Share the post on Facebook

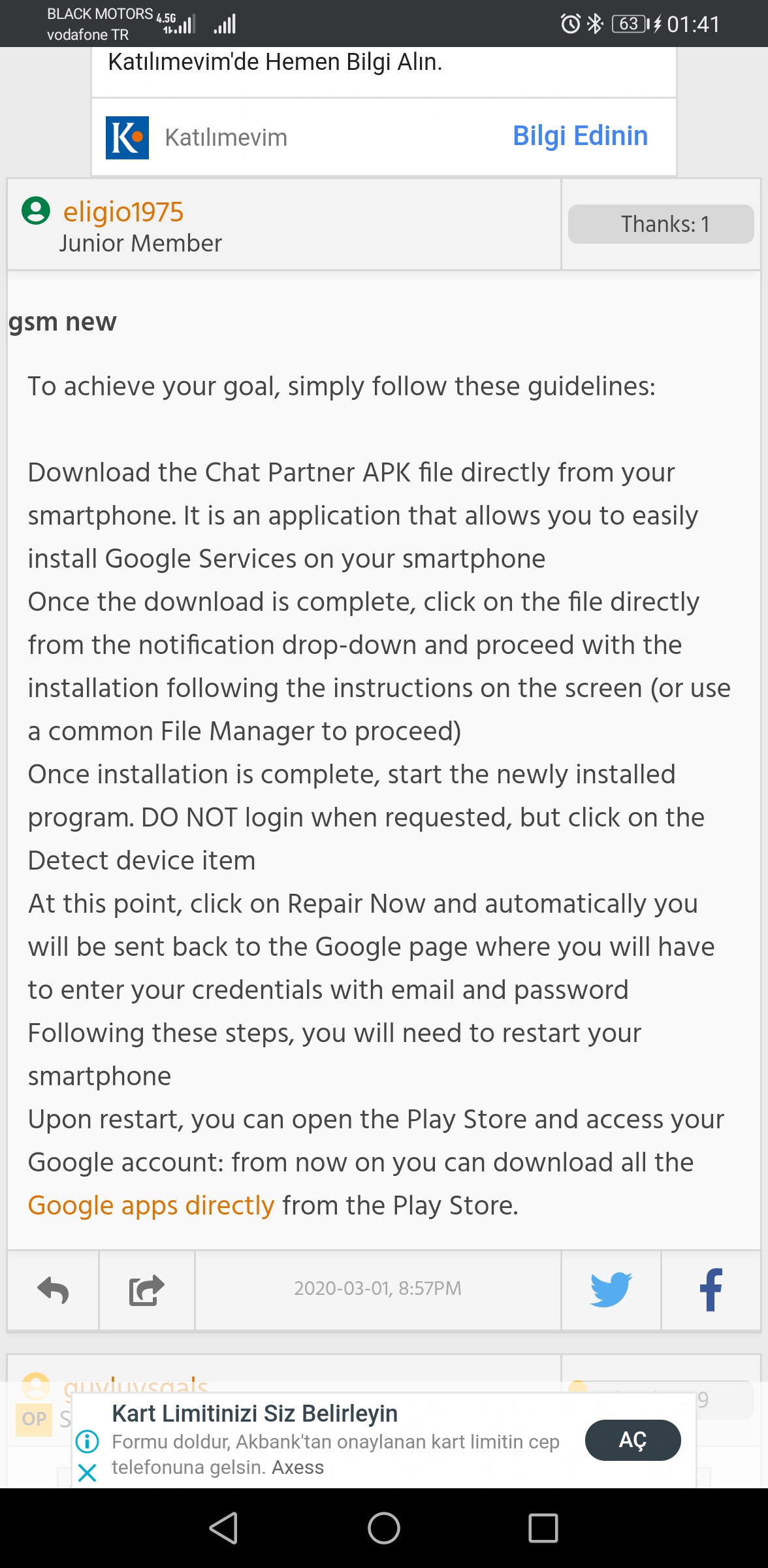pos(711,1290)
